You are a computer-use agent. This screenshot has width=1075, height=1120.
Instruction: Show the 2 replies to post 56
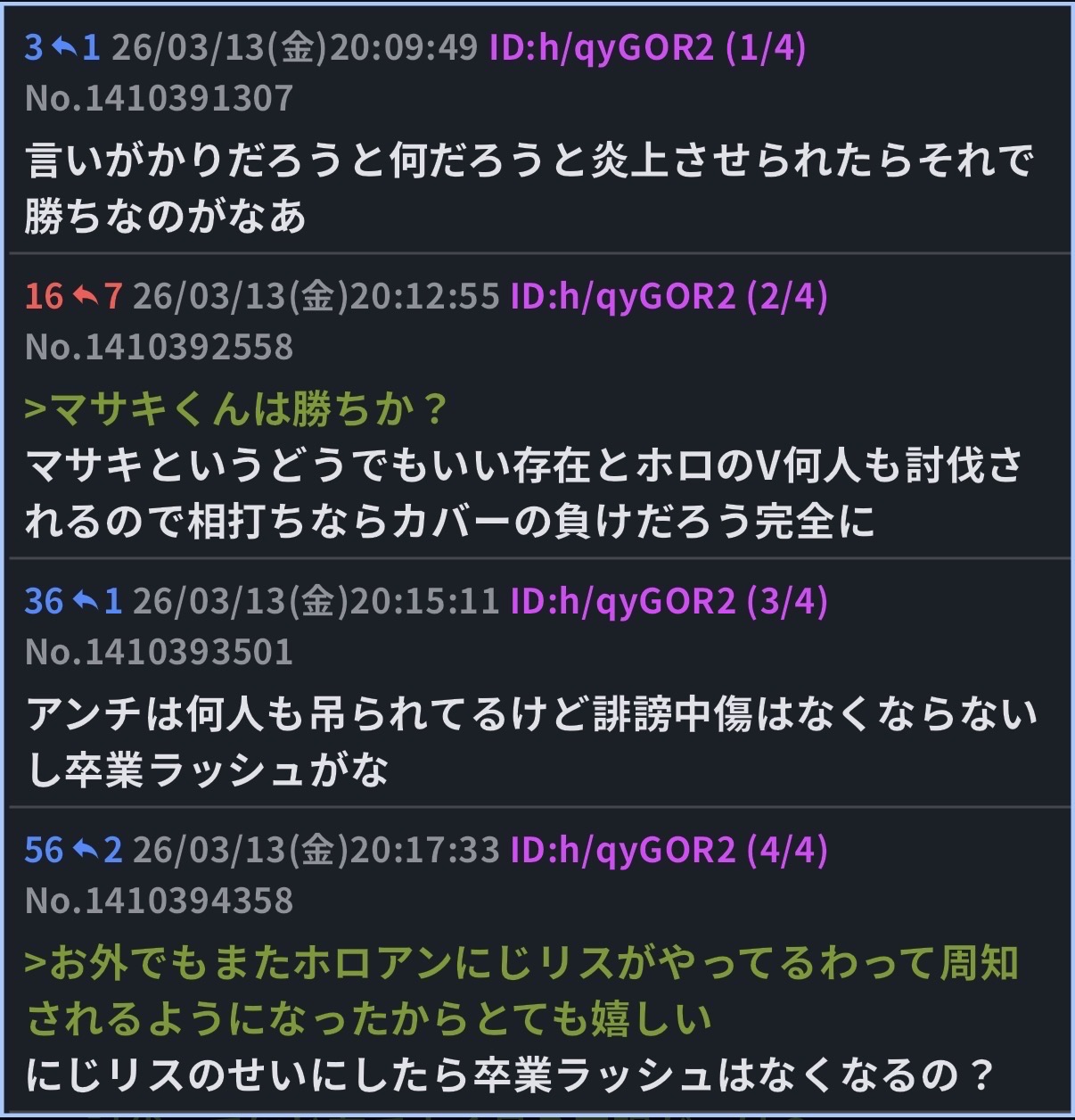click(98, 850)
